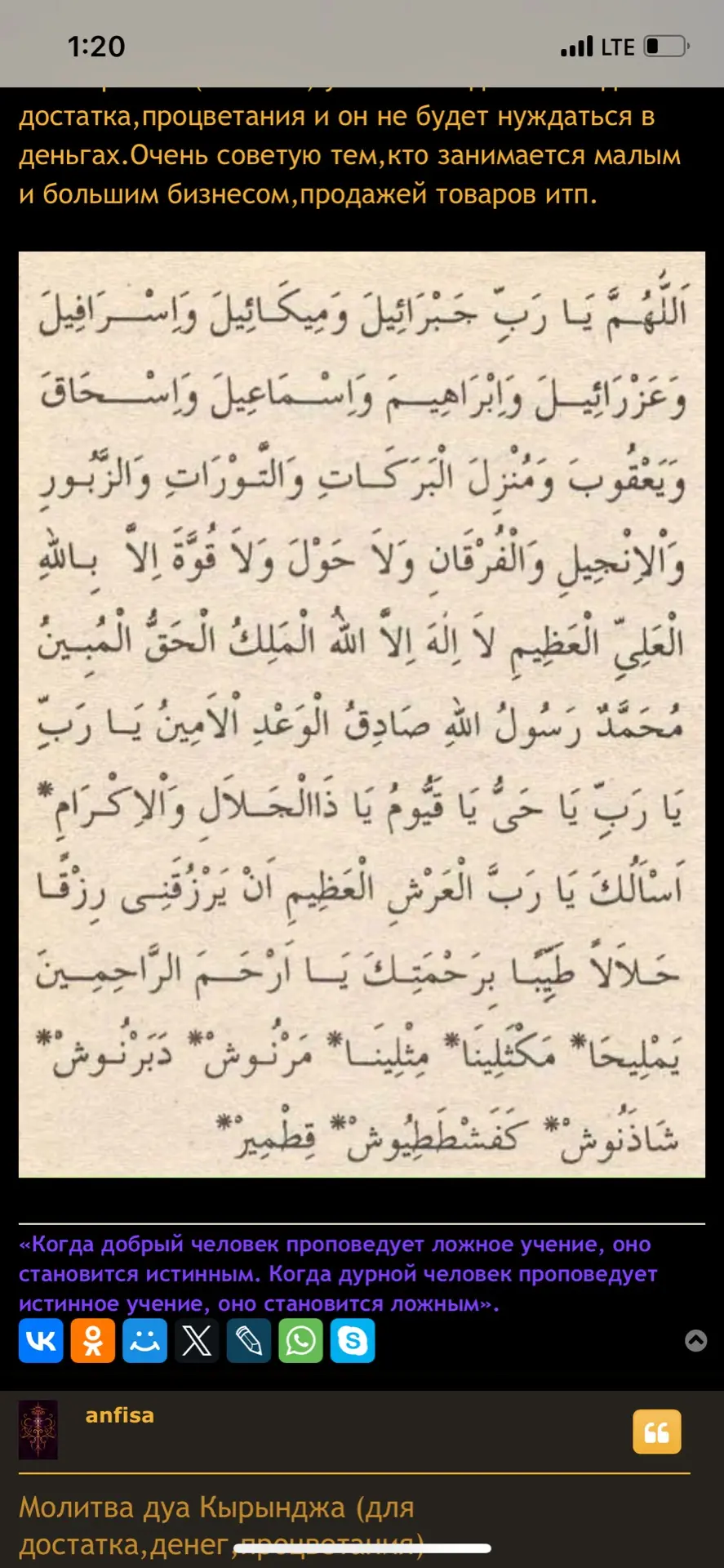
Task: Share the post on X
Action: pyautogui.click(x=197, y=1341)
